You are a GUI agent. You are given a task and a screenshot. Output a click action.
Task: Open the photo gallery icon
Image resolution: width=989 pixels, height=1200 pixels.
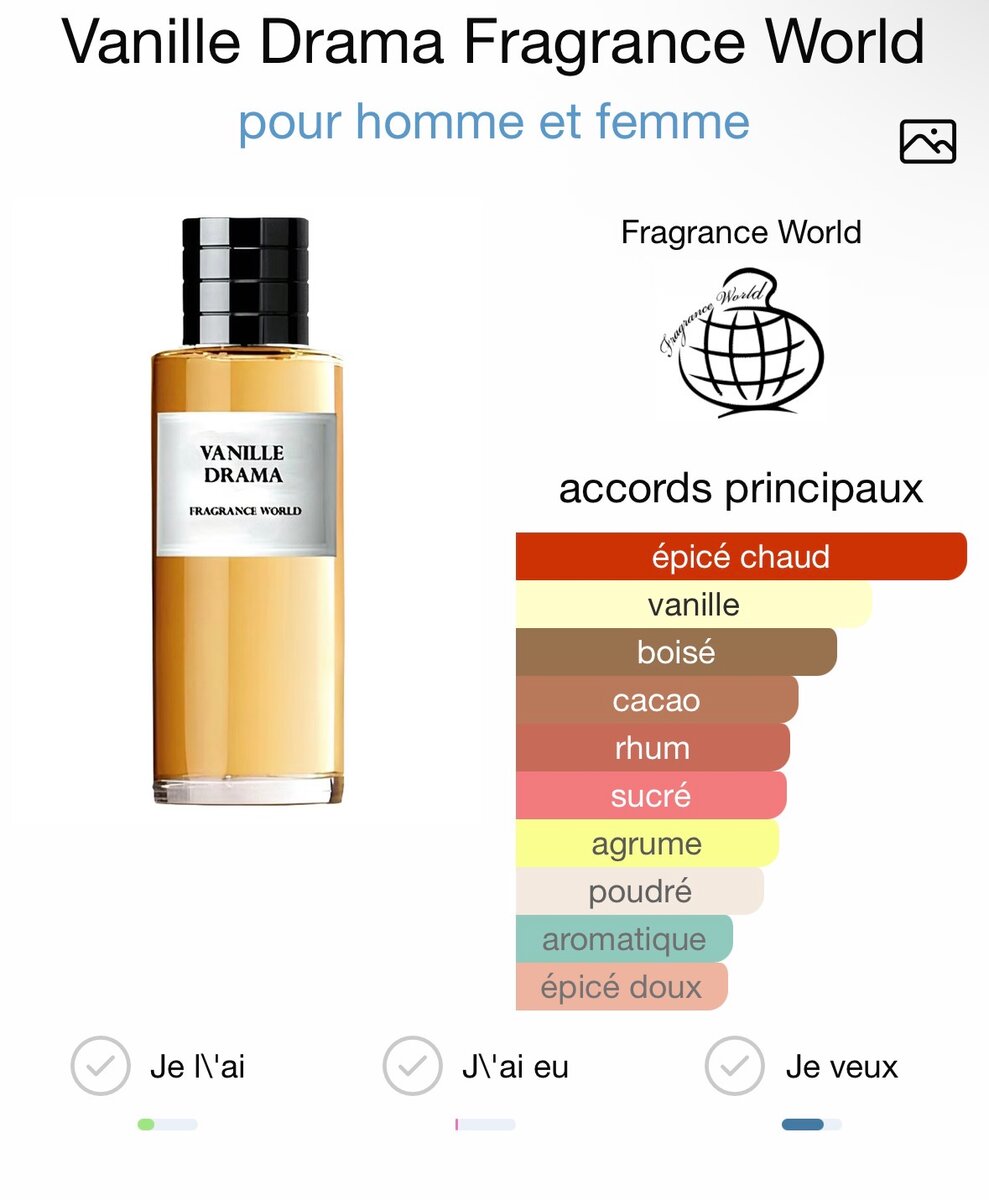pos(927,141)
